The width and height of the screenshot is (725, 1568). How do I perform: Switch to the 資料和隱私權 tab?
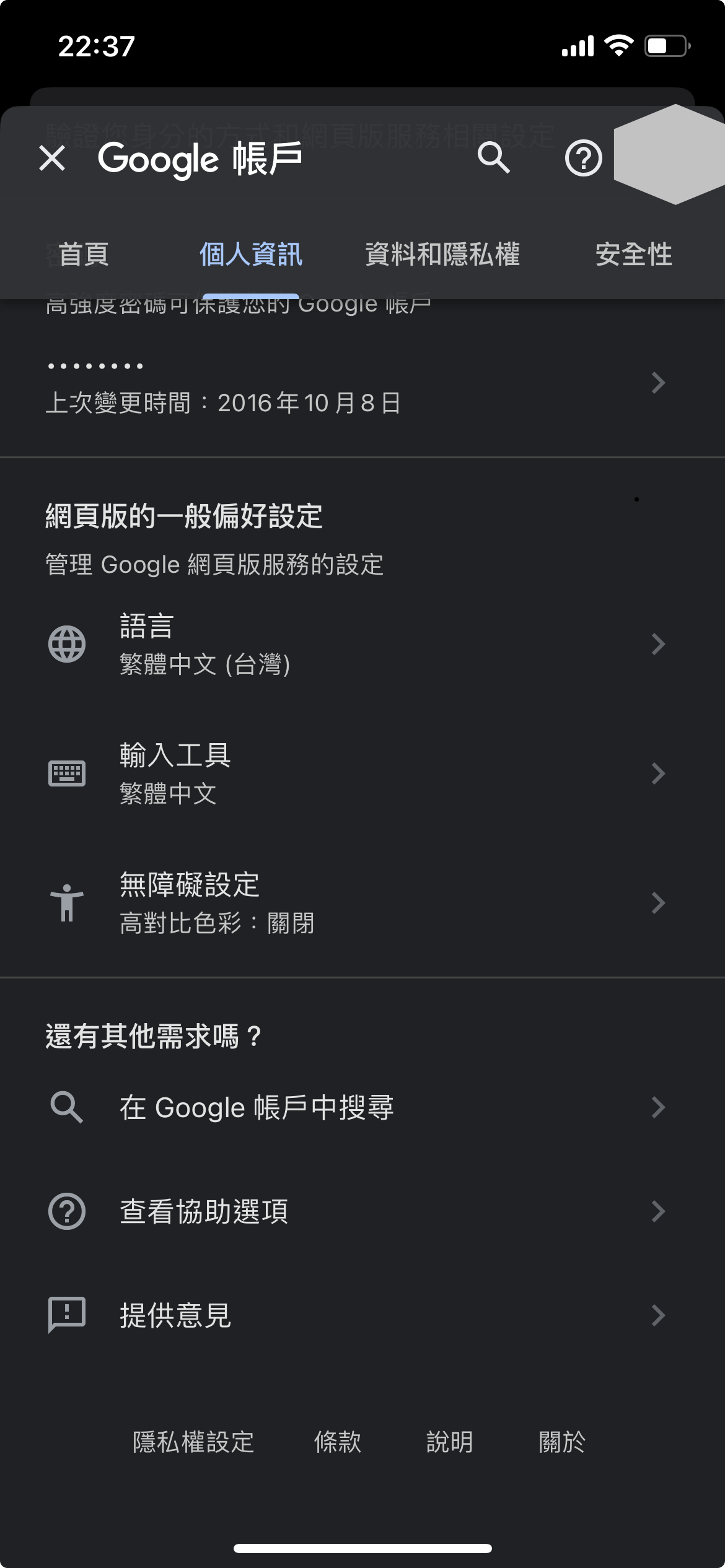[442, 255]
